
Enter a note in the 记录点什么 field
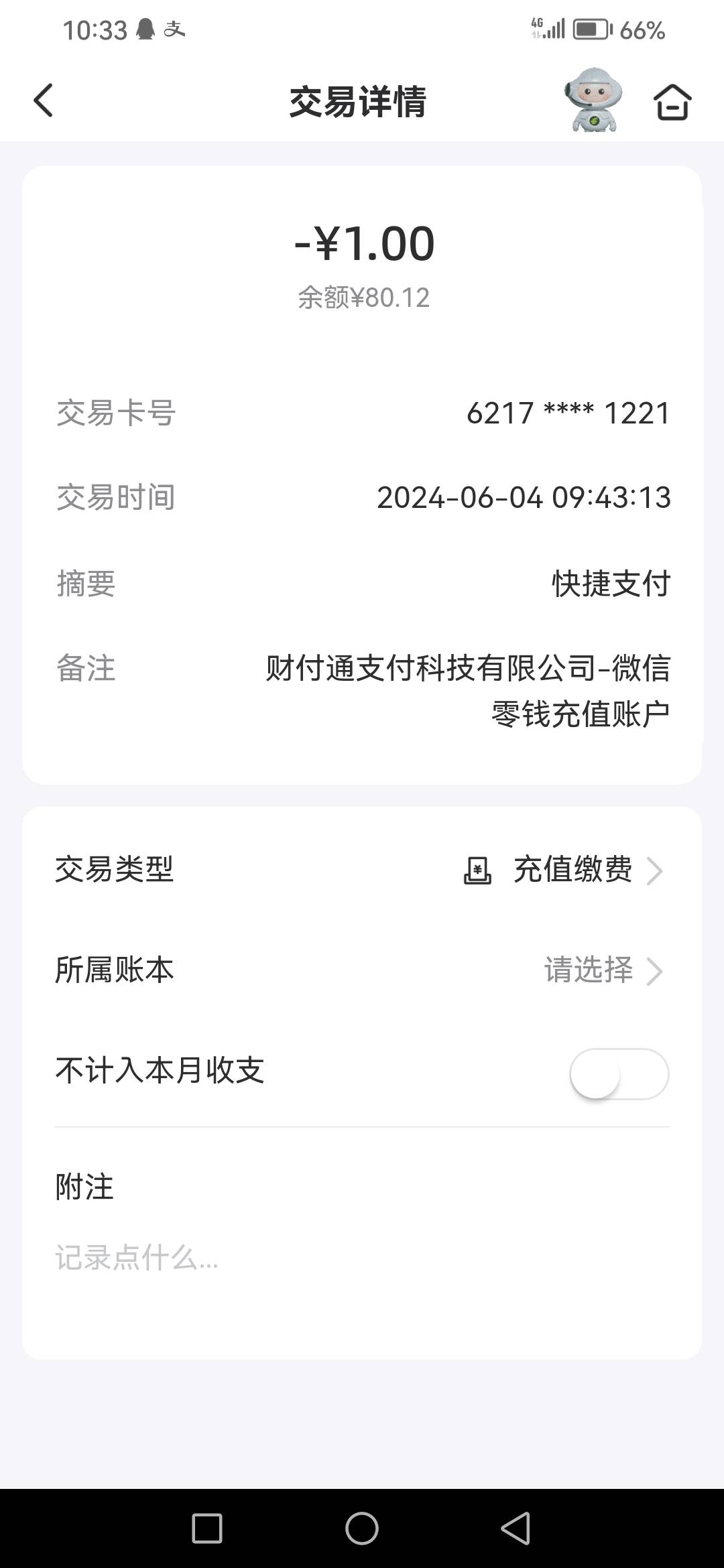point(362,1258)
